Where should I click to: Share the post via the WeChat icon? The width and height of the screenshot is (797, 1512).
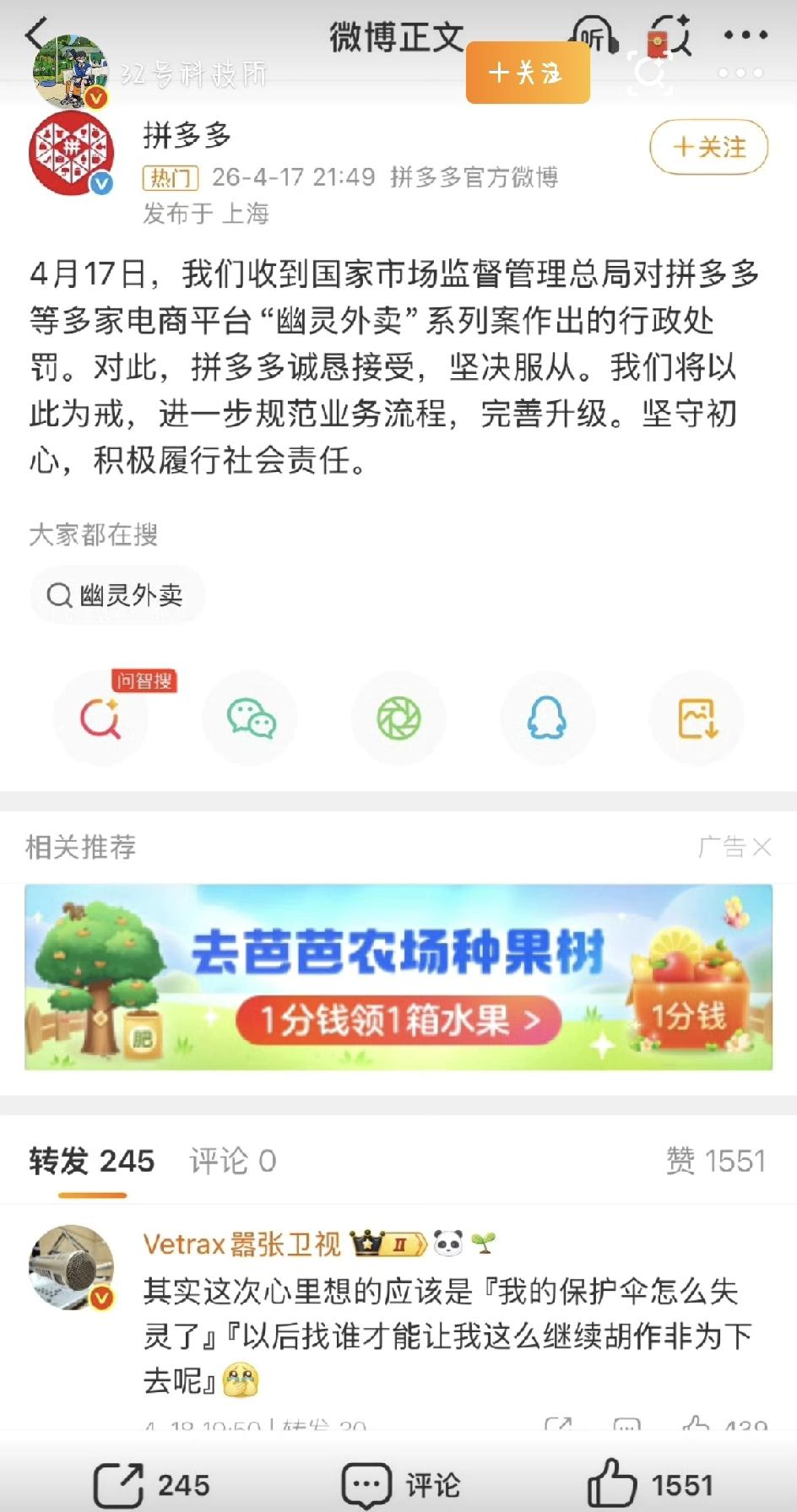click(x=250, y=719)
